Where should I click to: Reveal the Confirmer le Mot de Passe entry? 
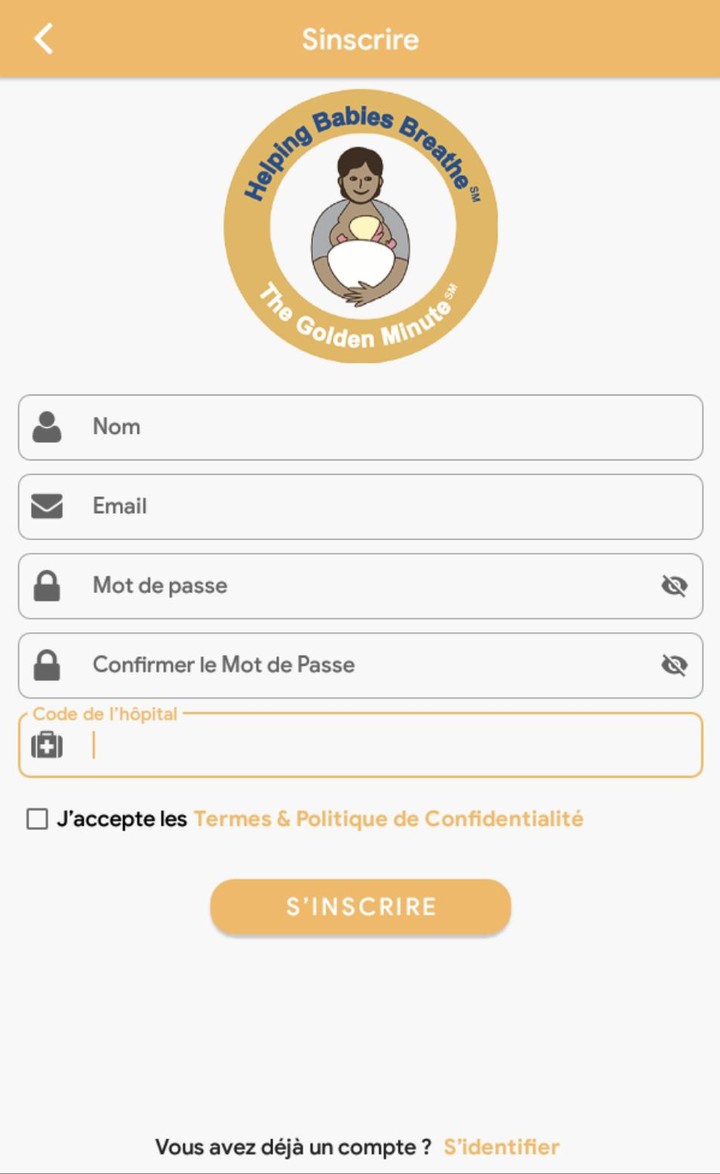click(674, 665)
